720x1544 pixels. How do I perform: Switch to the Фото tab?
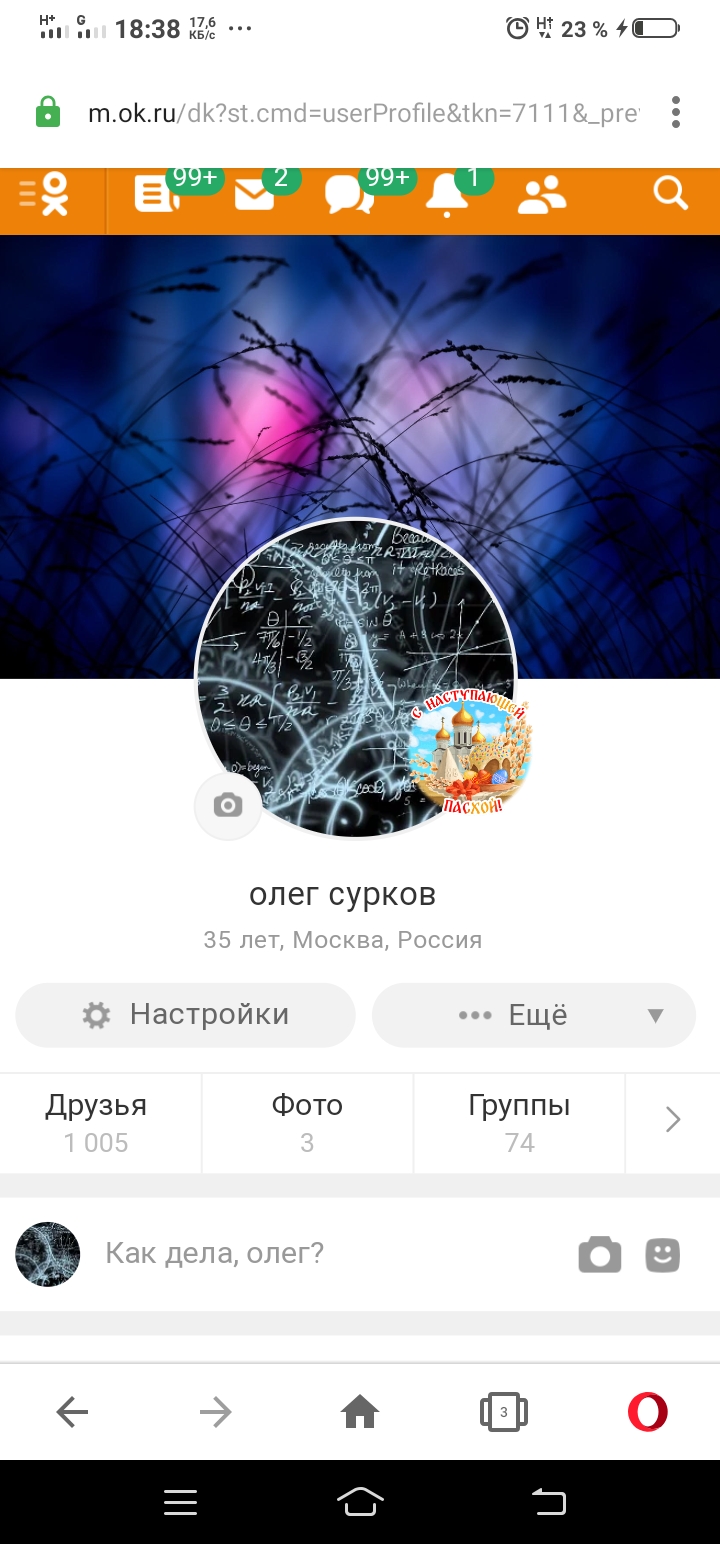[x=307, y=1120]
